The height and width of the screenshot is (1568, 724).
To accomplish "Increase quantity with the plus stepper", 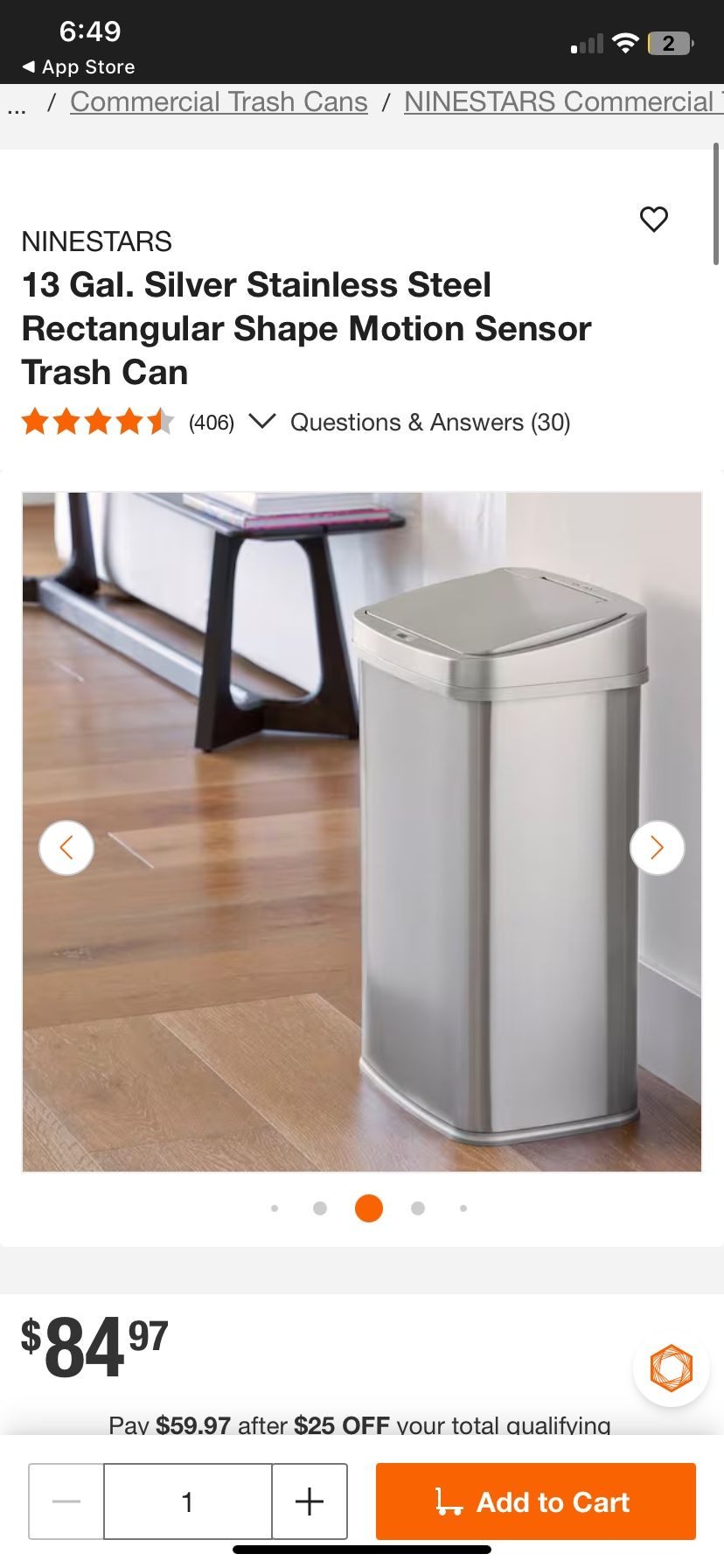I will [309, 1501].
